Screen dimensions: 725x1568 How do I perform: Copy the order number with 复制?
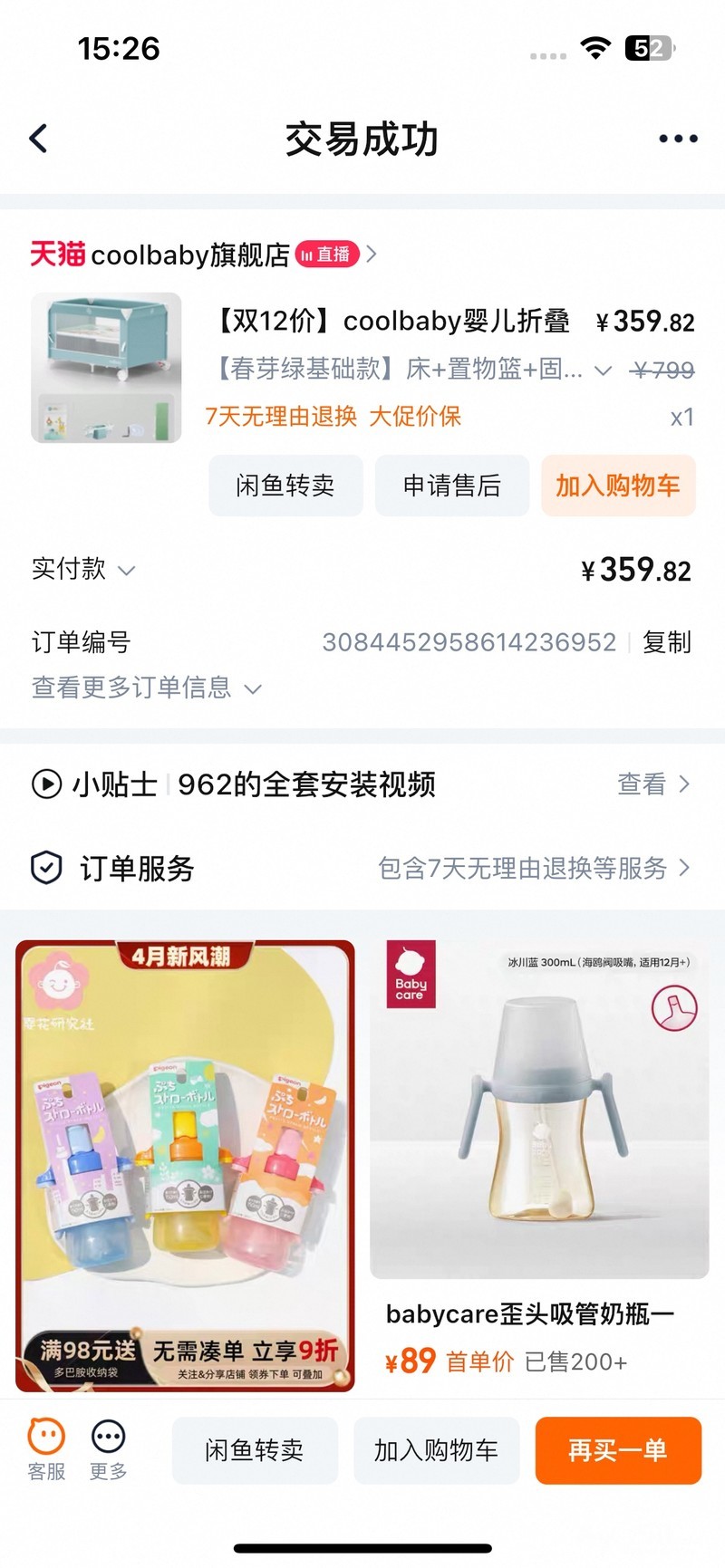pos(667,642)
